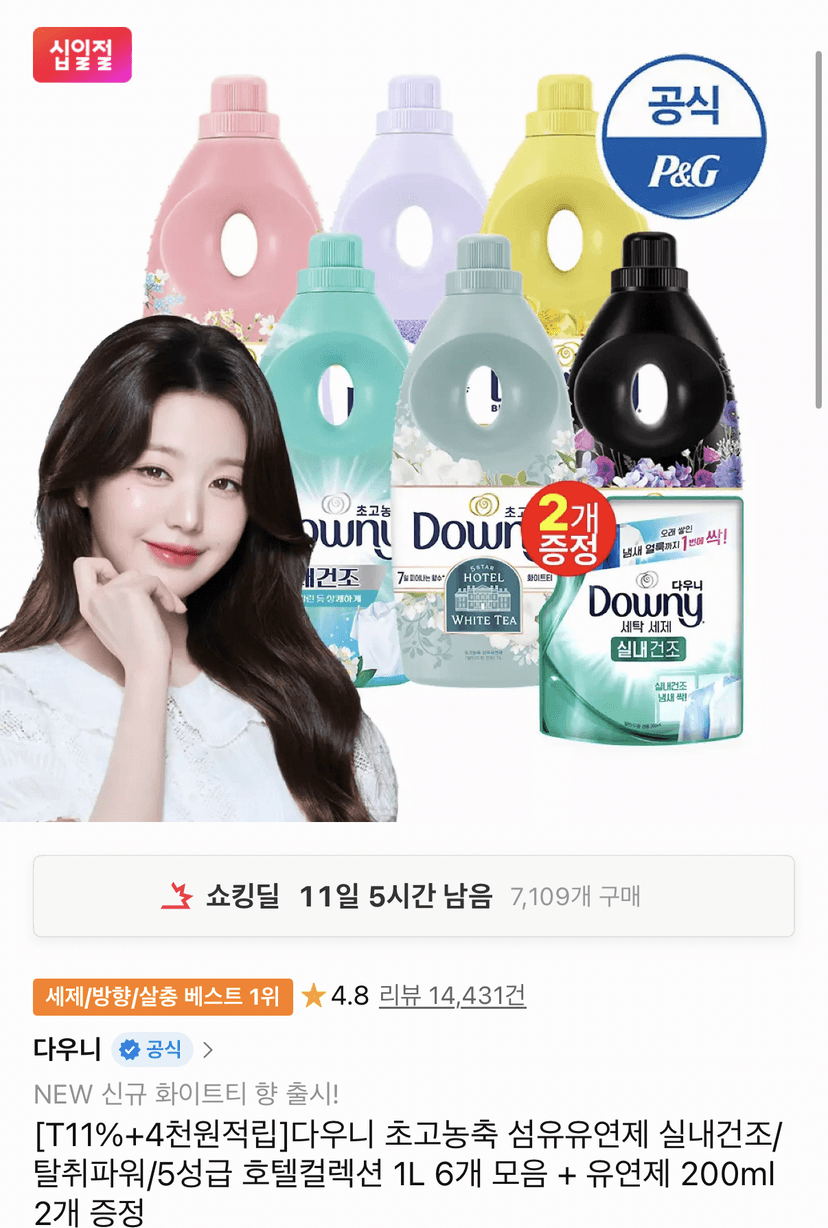Open the 쇼킹딜 deal banner

pos(414,896)
